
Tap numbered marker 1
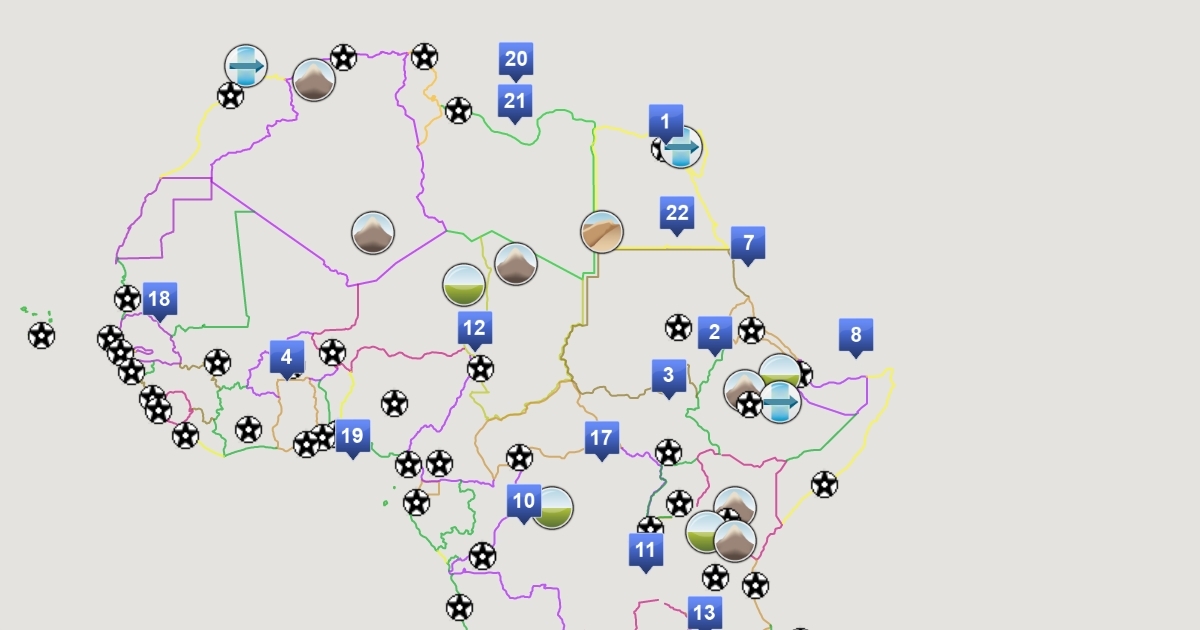click(665, 121)
